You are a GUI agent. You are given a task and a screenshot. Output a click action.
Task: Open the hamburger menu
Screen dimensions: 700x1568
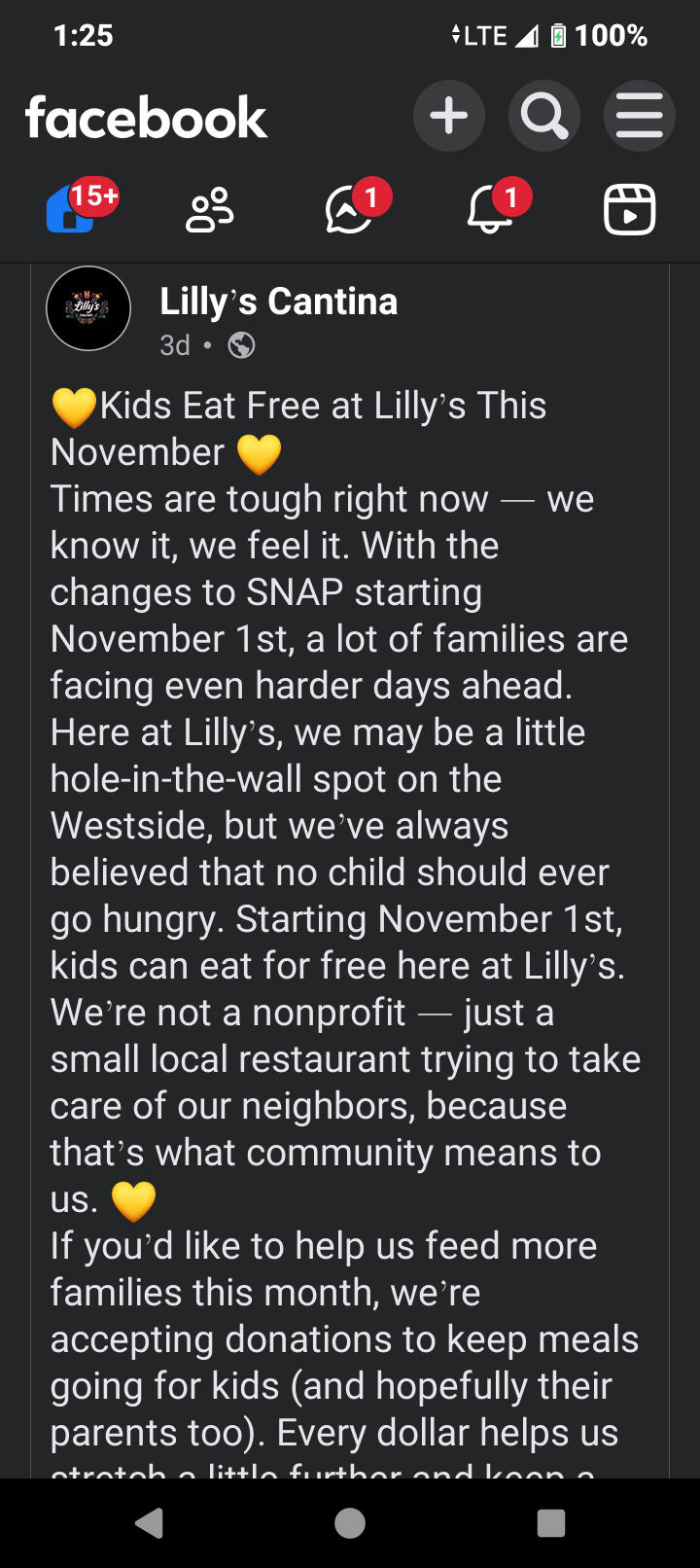639,117
